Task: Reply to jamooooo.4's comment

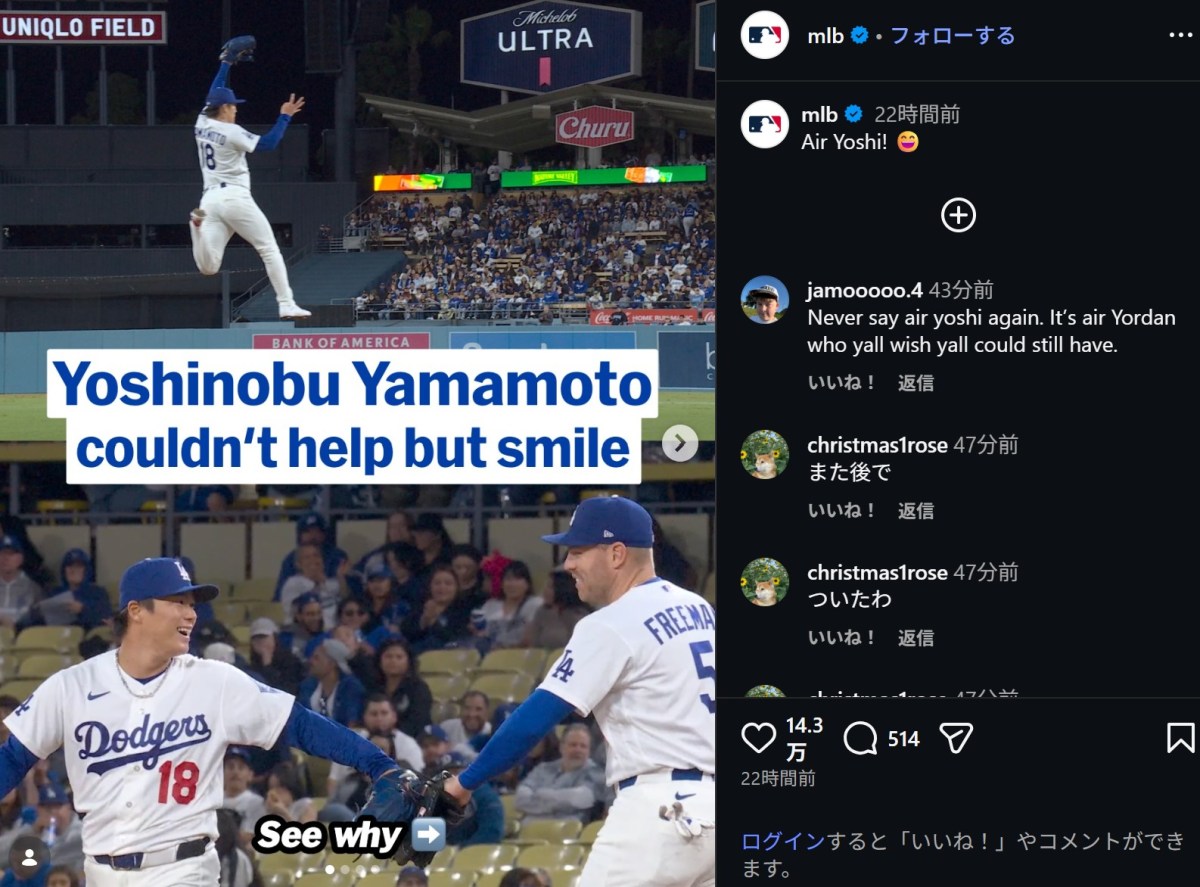Action: pyautogui.click(x=915, y=383)
